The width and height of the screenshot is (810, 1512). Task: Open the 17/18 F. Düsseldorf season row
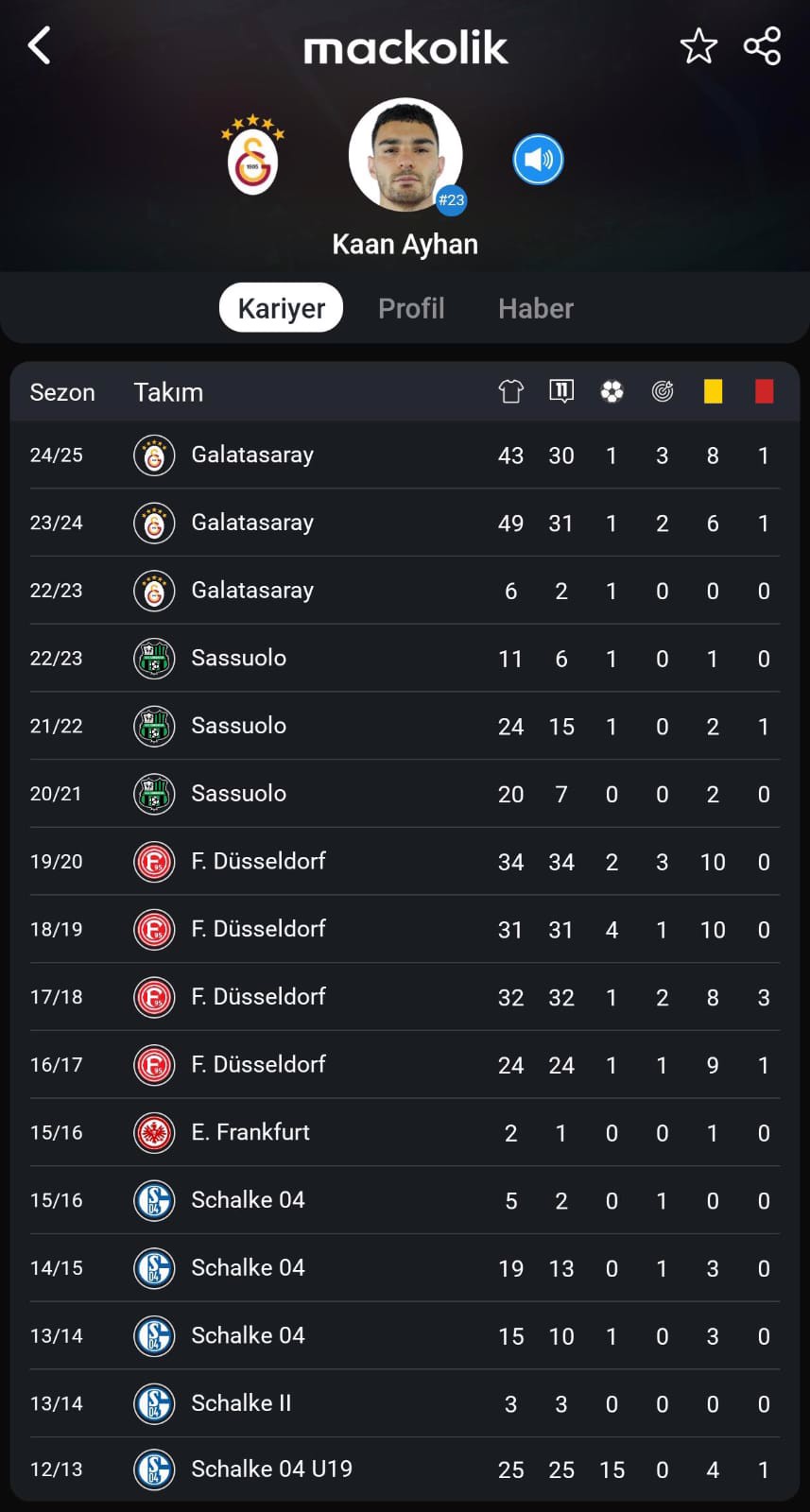click(405, 997)
